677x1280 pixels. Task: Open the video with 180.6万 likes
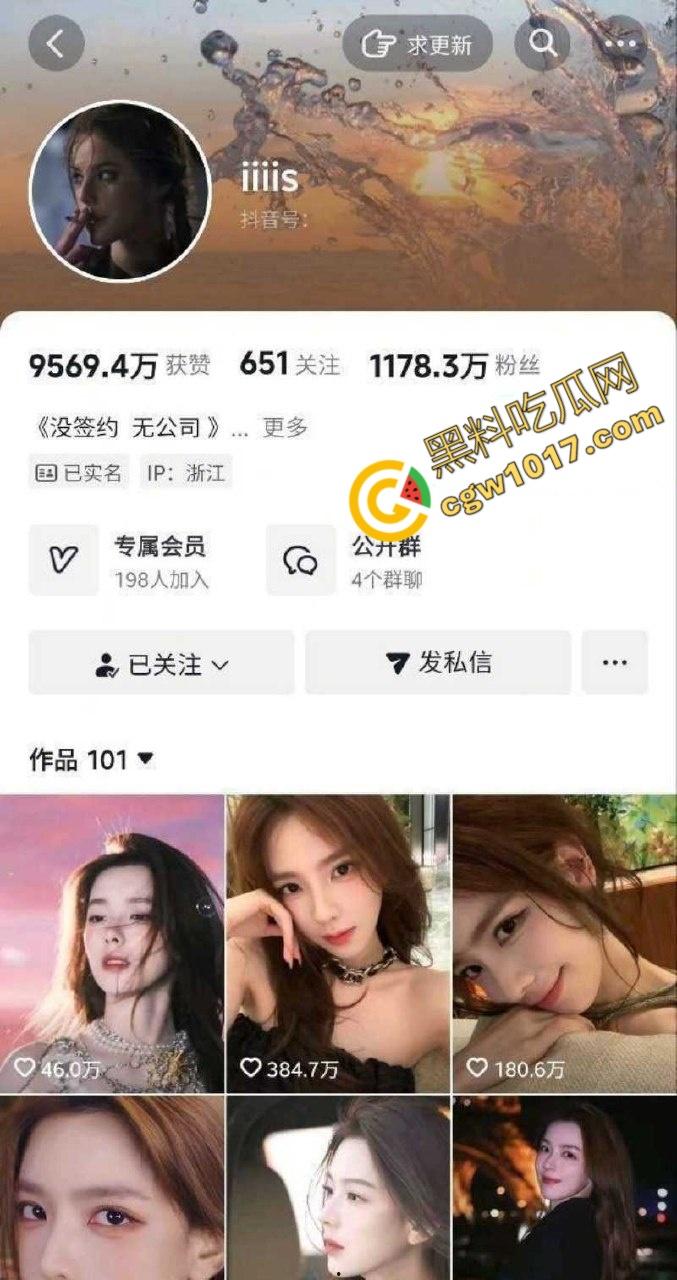point(565,943)
